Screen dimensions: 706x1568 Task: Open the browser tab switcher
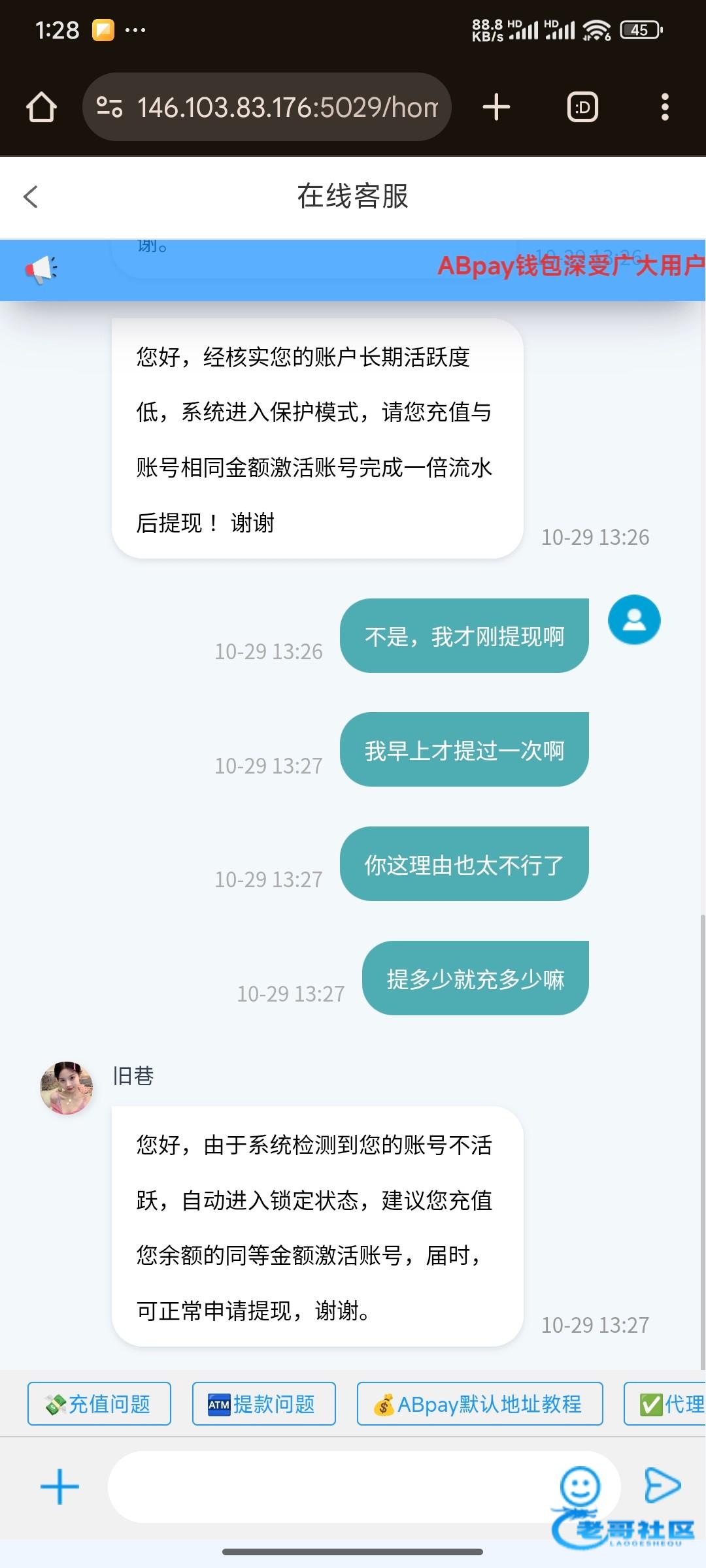click(582, 107)
